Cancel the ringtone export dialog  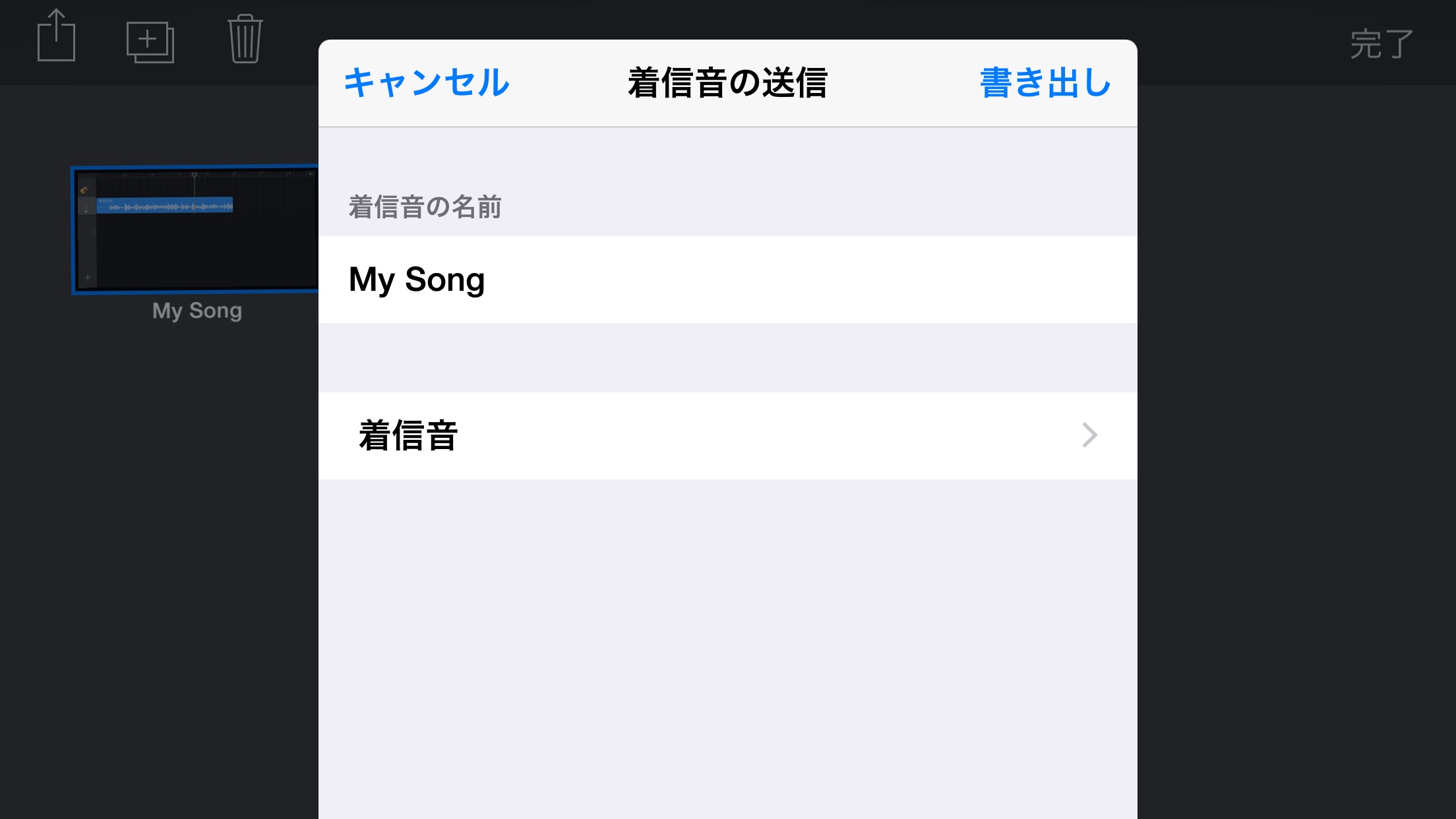pos(427,83)
